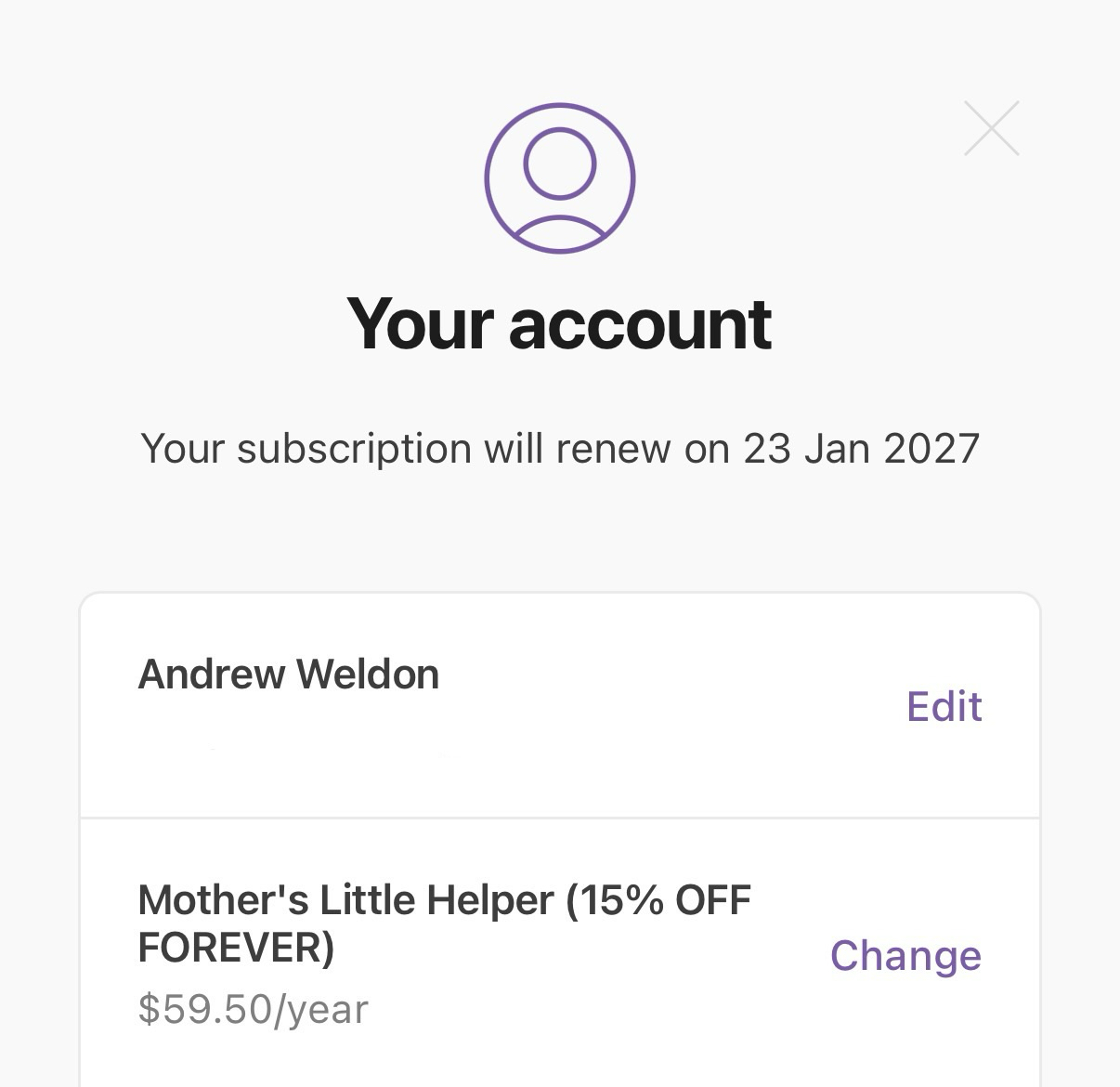
Task: Change the Mother's Little Helper plan
Action: click(x=905, y=955)
